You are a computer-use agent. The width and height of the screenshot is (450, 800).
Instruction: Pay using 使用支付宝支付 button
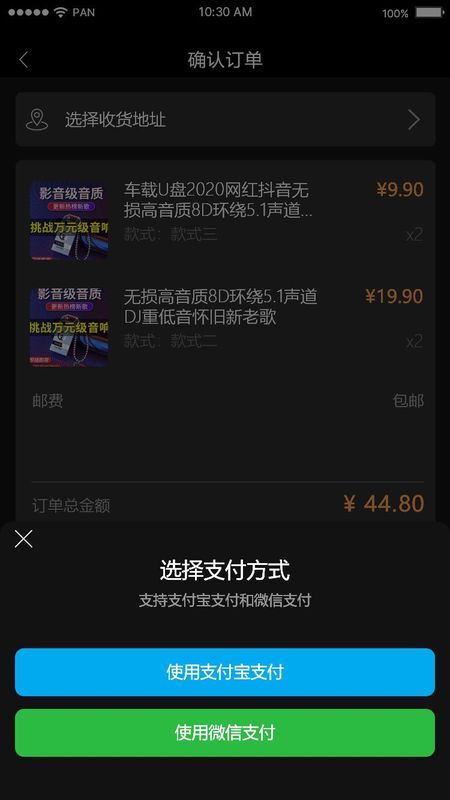[x=225, y=672]
